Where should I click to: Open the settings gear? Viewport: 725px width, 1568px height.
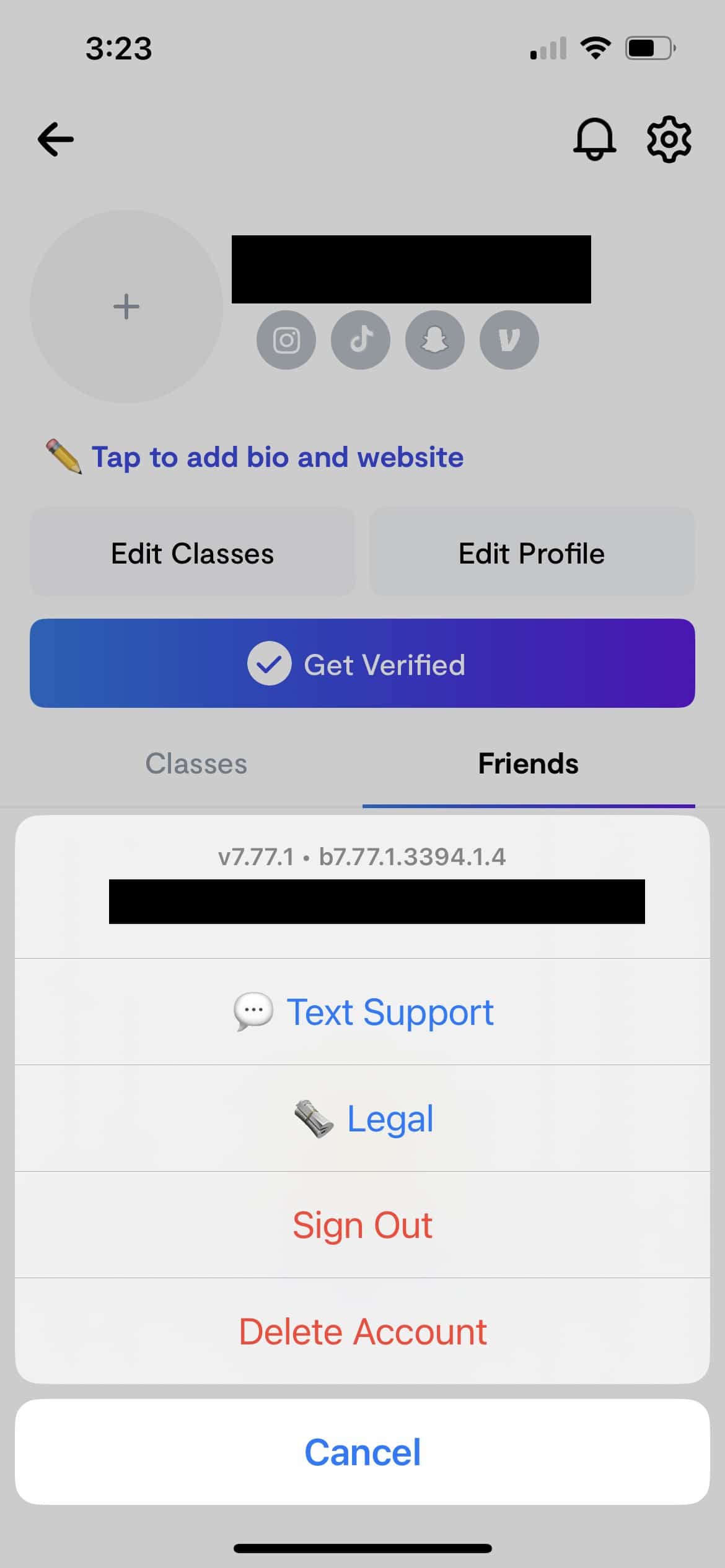pos(669,139)
